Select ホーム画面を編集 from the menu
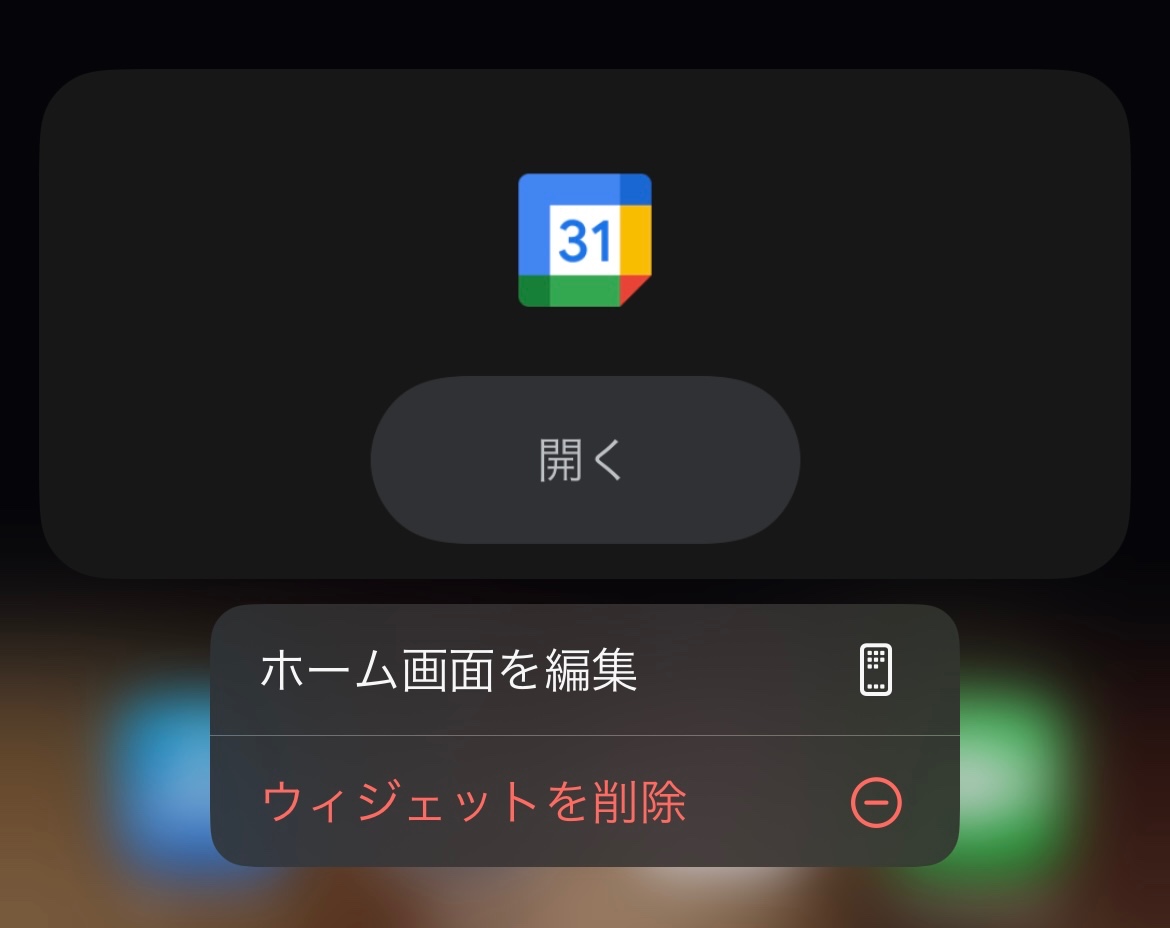 click(x=584, y=670)
